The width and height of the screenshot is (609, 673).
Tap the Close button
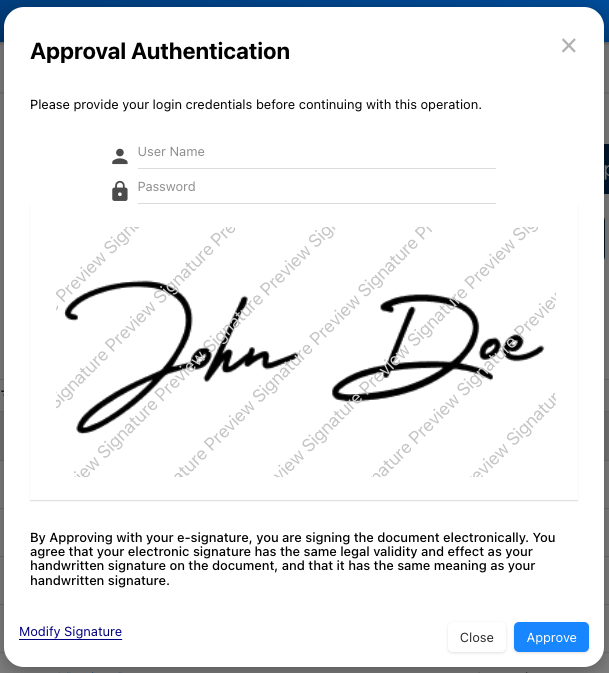[x=476, y=637]
